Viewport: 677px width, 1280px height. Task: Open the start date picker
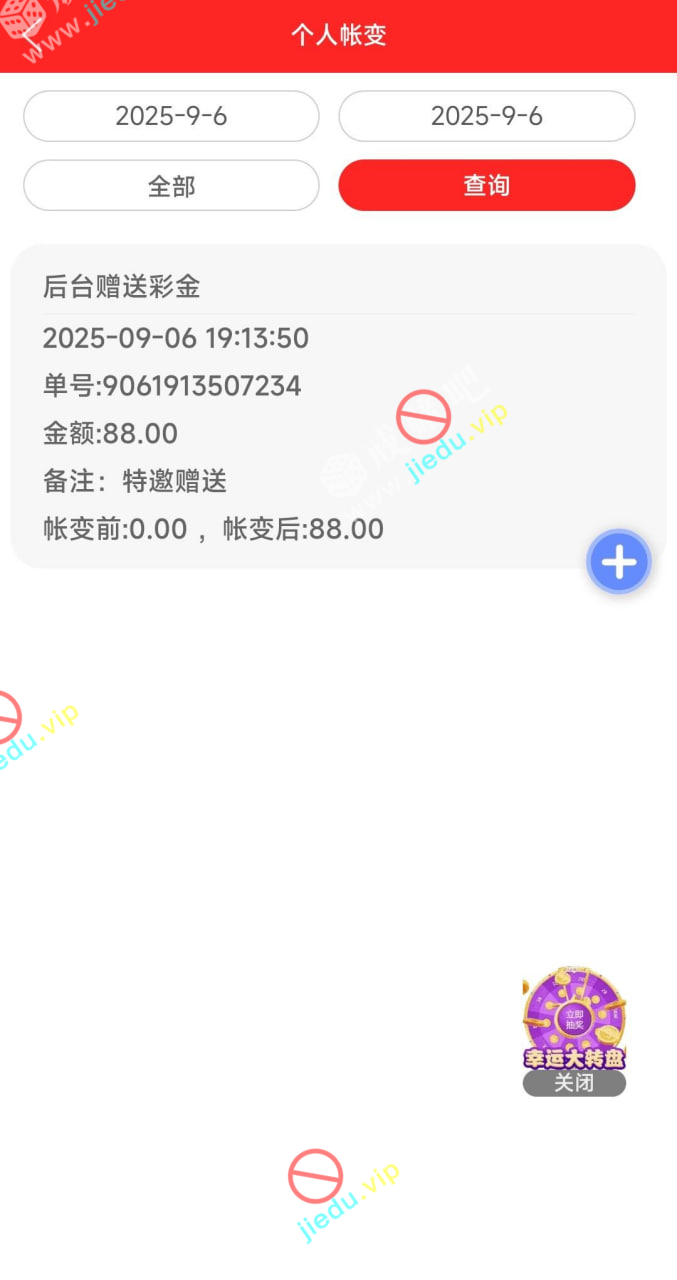pyautogui.click(x=171, y=116)
